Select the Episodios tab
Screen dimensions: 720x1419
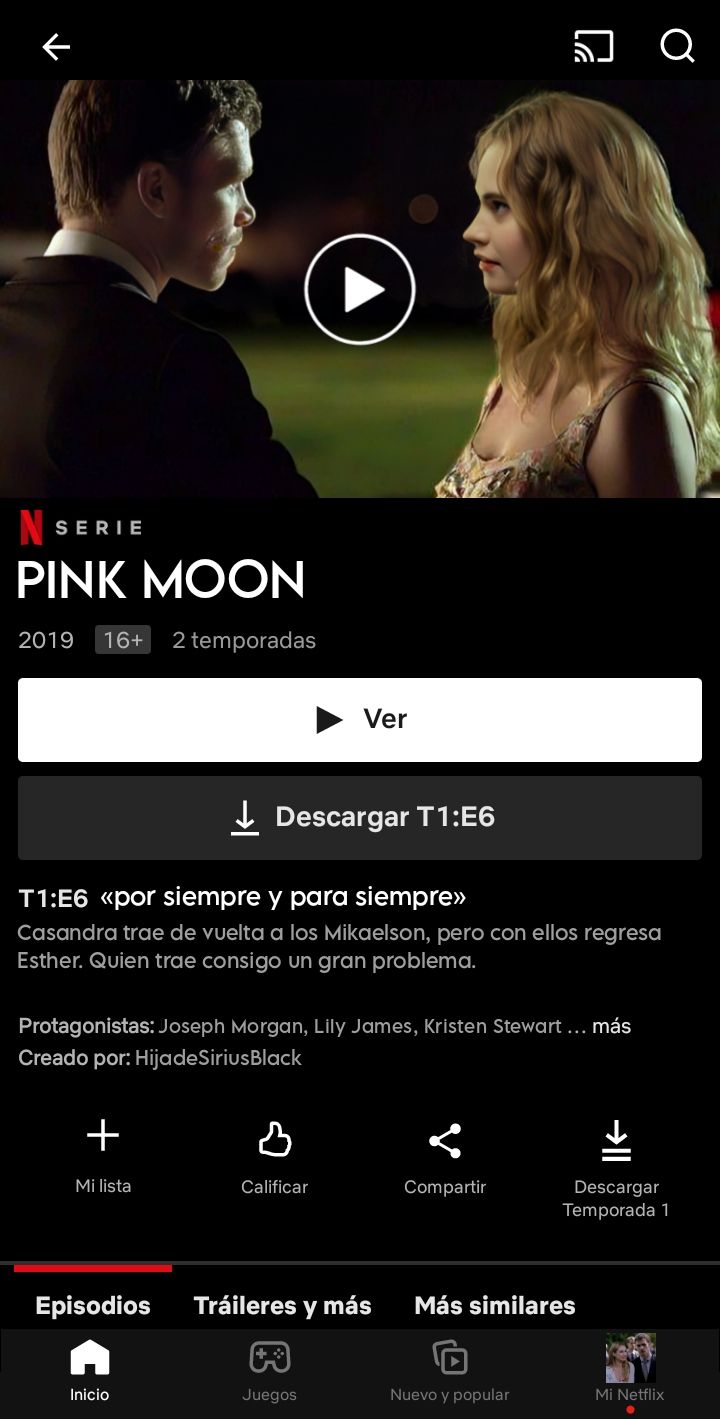(x=93, y=1305)
